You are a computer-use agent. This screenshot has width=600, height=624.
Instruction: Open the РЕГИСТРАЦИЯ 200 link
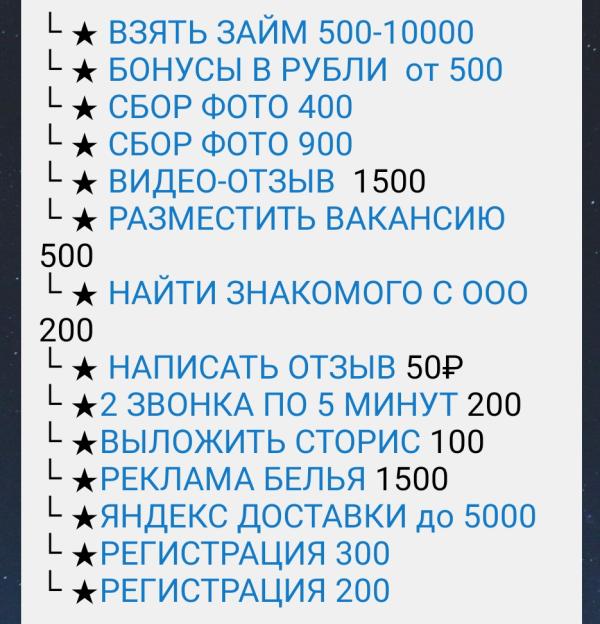pyautogui.click(x=245, y=590)
